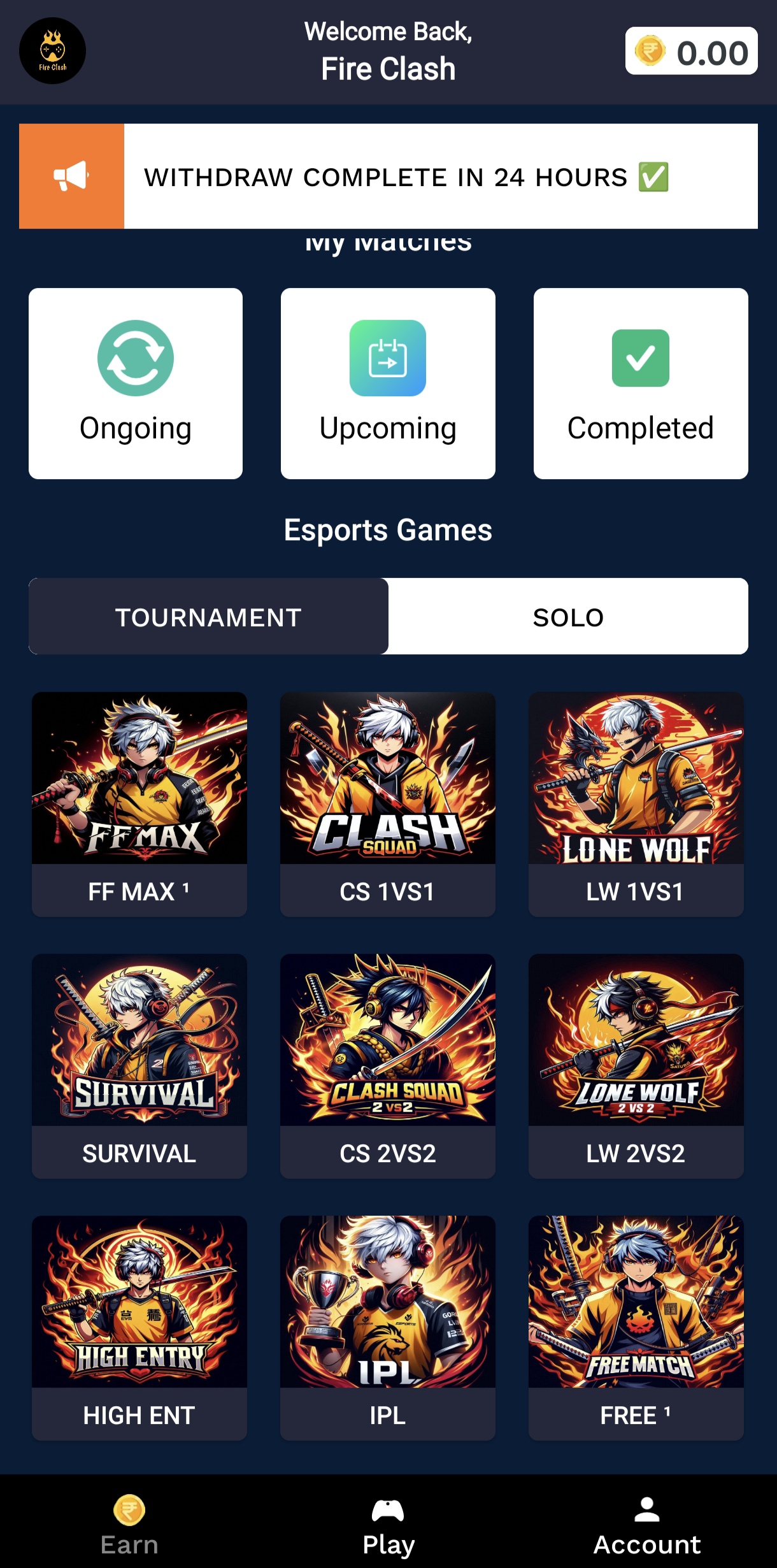
Task: Switch to the TOURNAMENT tab
Action: [208, 616]
